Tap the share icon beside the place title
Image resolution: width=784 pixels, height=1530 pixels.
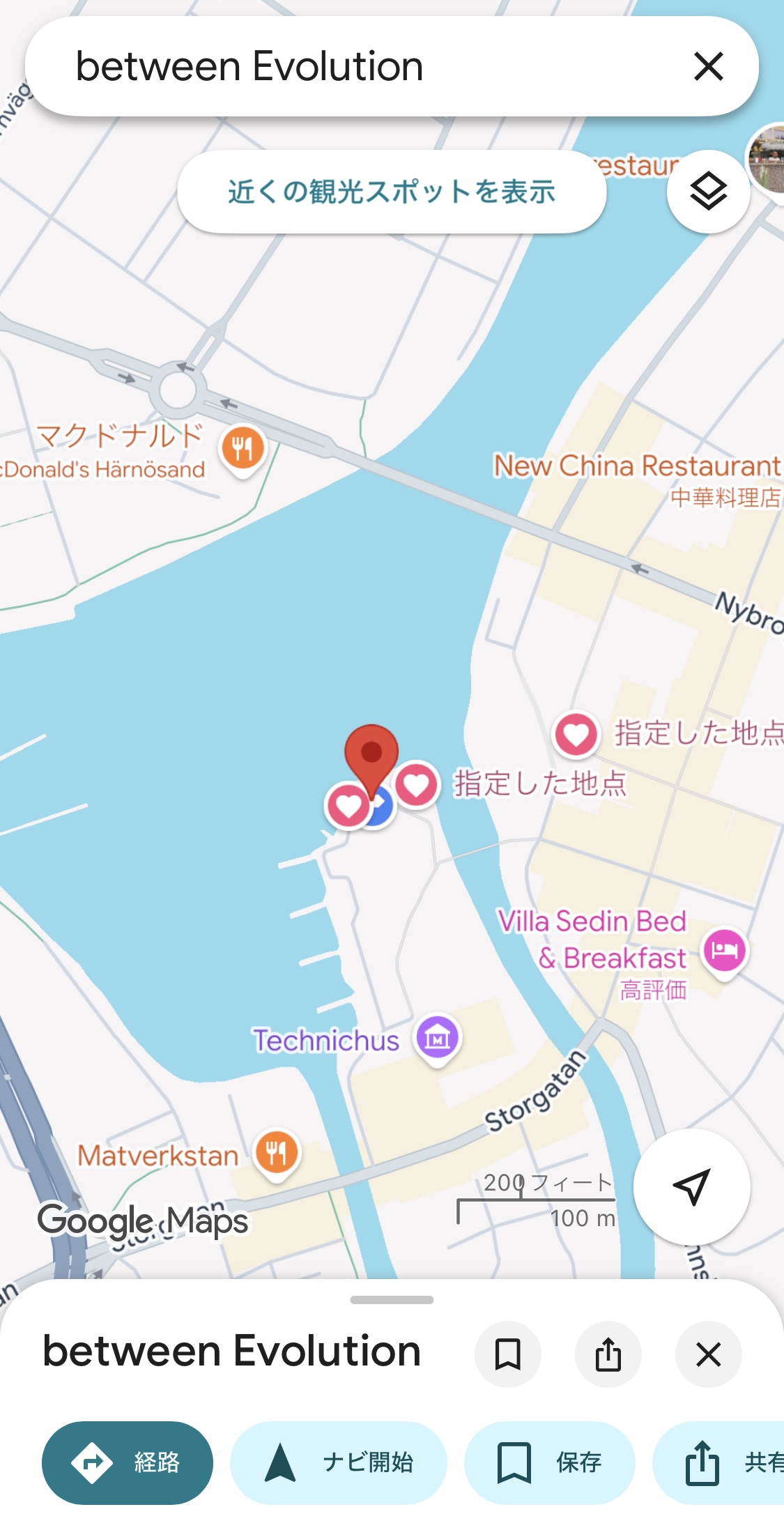[x=608, y=1354]
